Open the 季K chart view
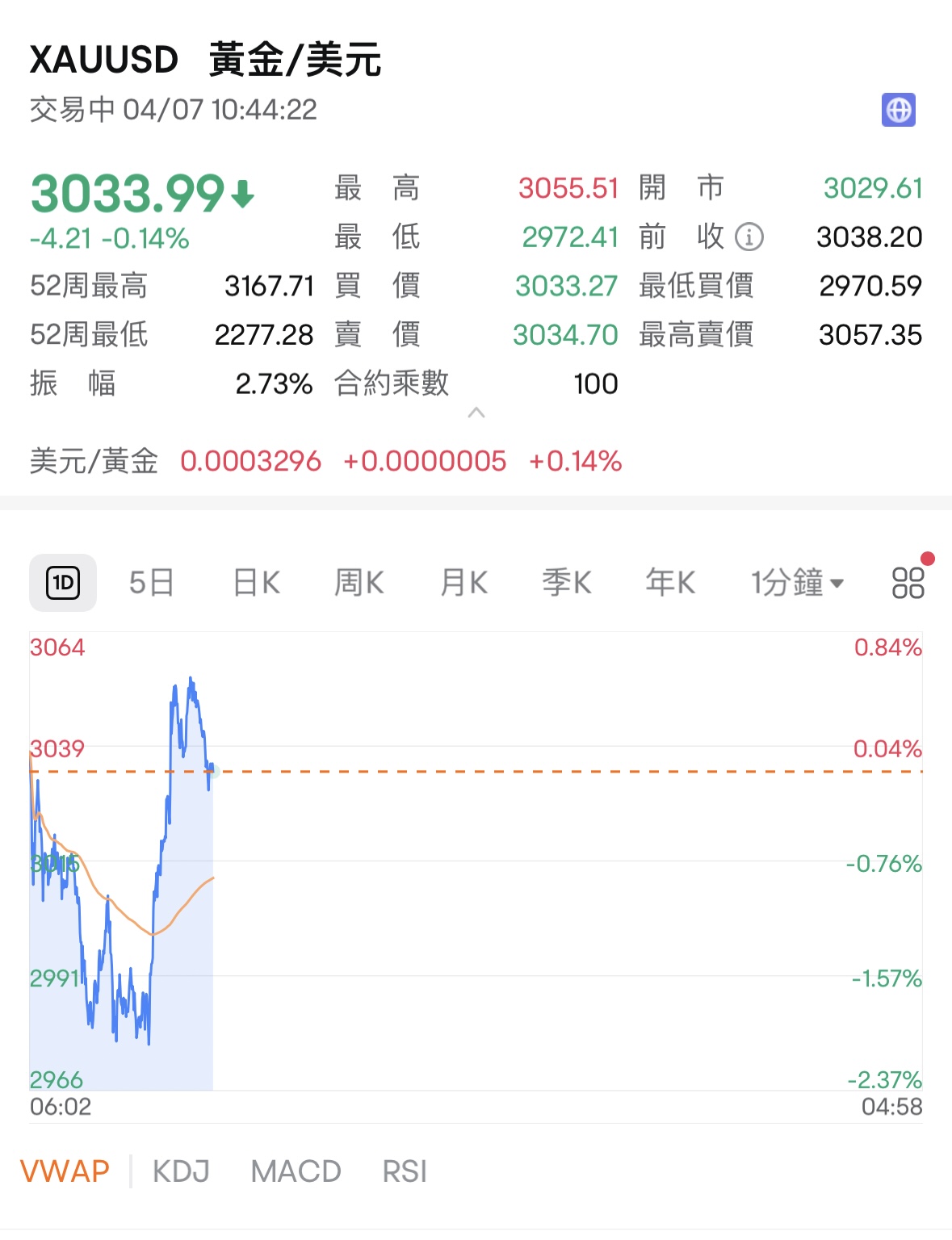The image size is (952, 1240). (x=567, y=583)
